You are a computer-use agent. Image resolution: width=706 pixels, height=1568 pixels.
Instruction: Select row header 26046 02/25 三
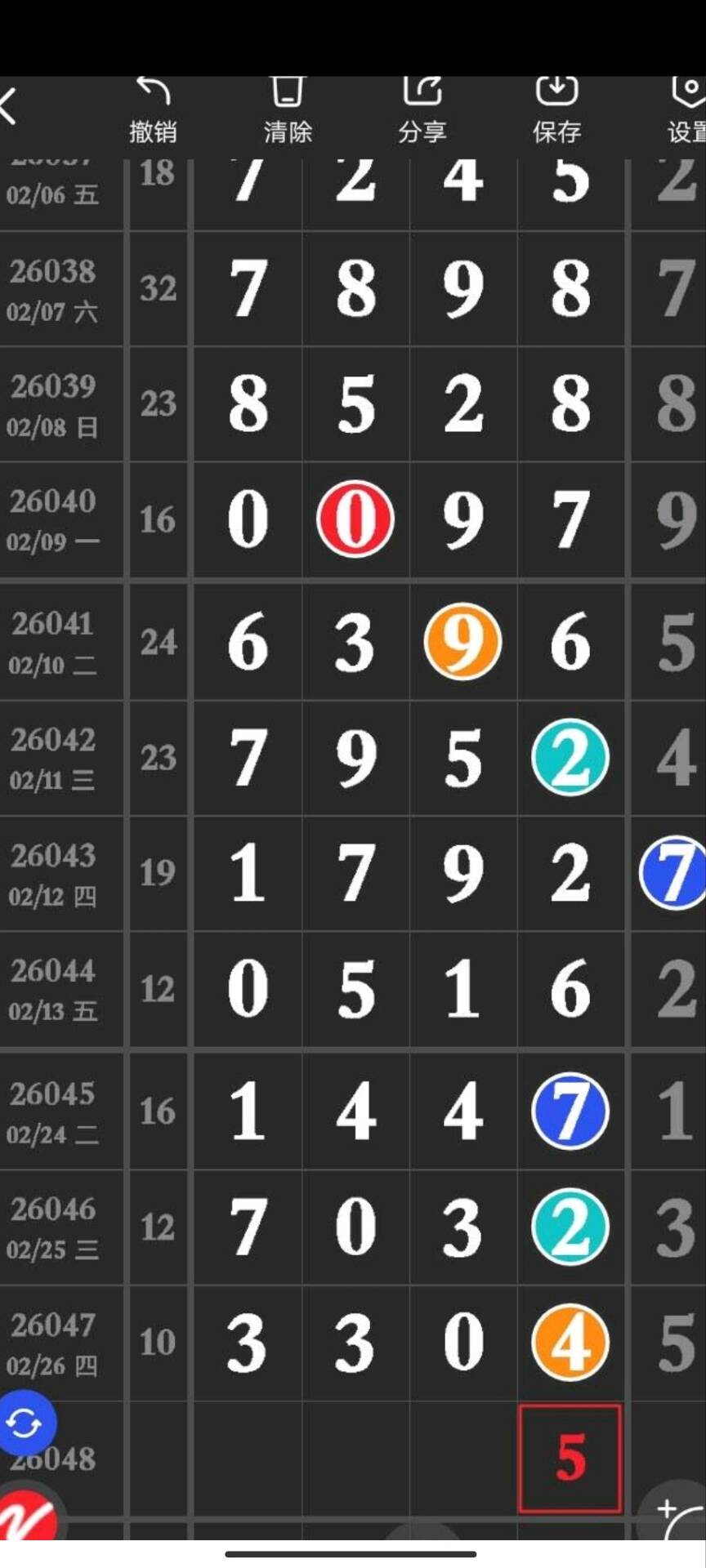click(54, 1227)
